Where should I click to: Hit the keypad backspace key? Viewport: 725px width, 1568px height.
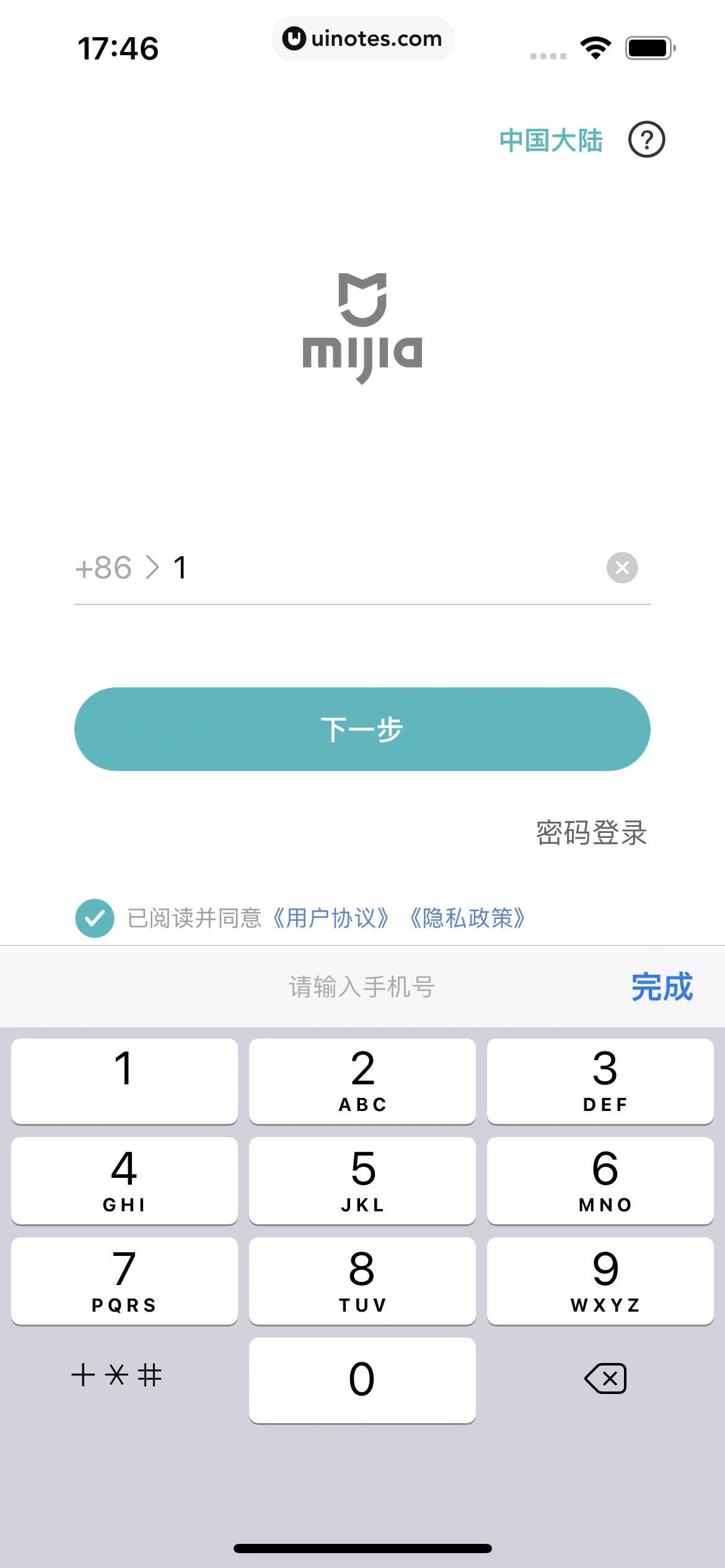[605, 1379]
